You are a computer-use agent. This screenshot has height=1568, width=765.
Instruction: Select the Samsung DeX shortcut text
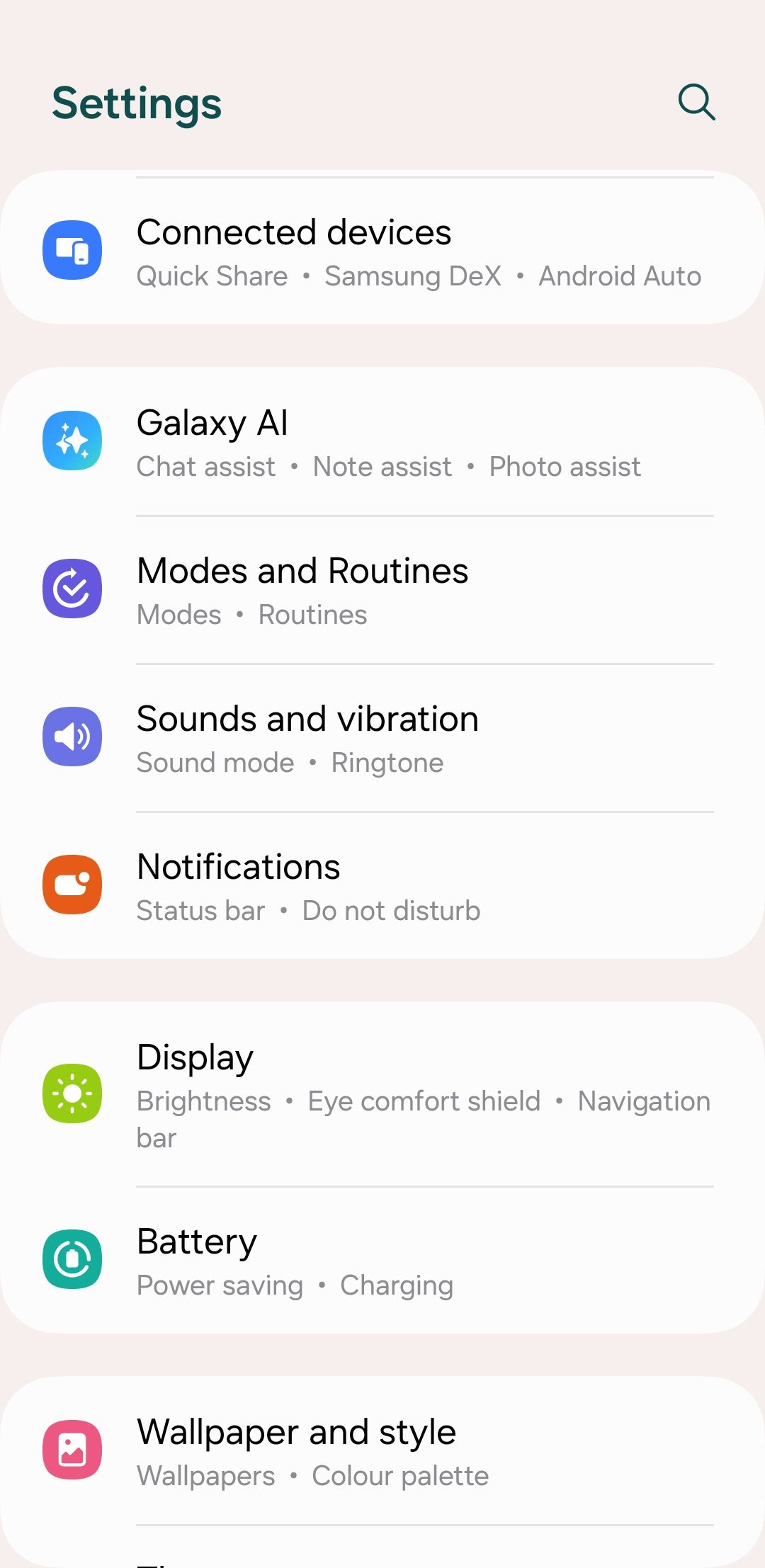click(413, 276)
